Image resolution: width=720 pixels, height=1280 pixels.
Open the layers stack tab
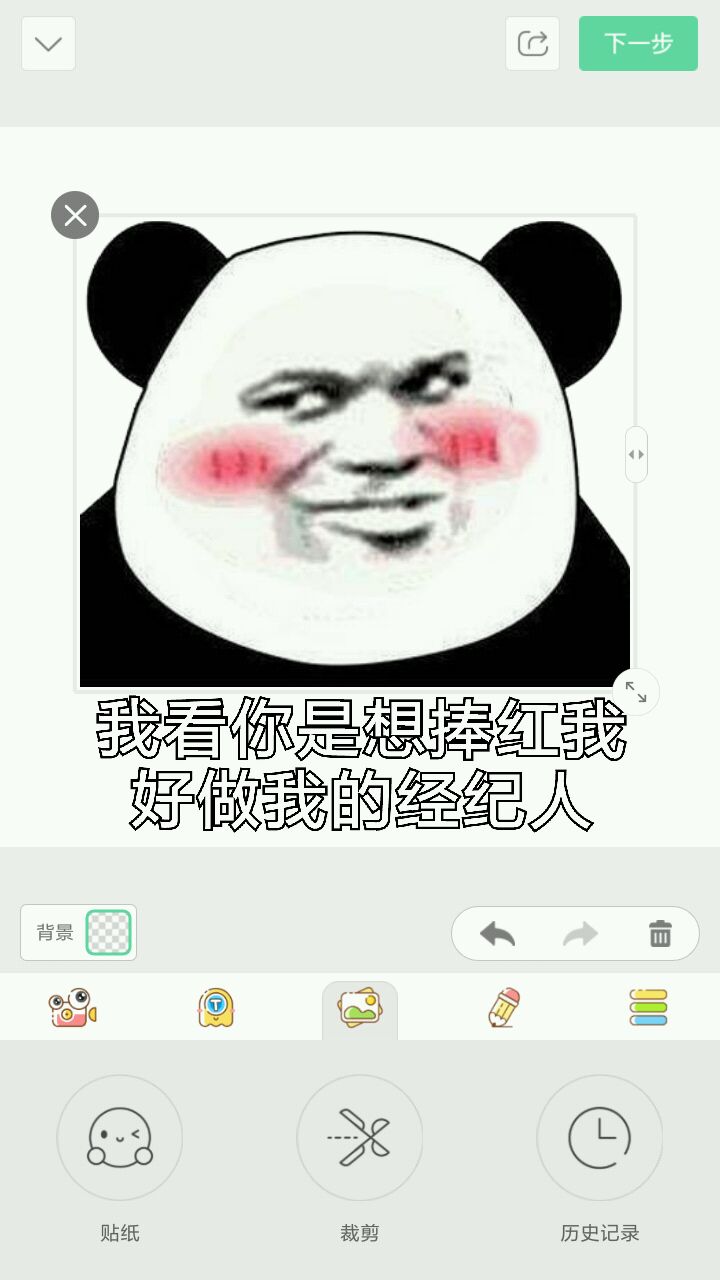click(648, 1008)
